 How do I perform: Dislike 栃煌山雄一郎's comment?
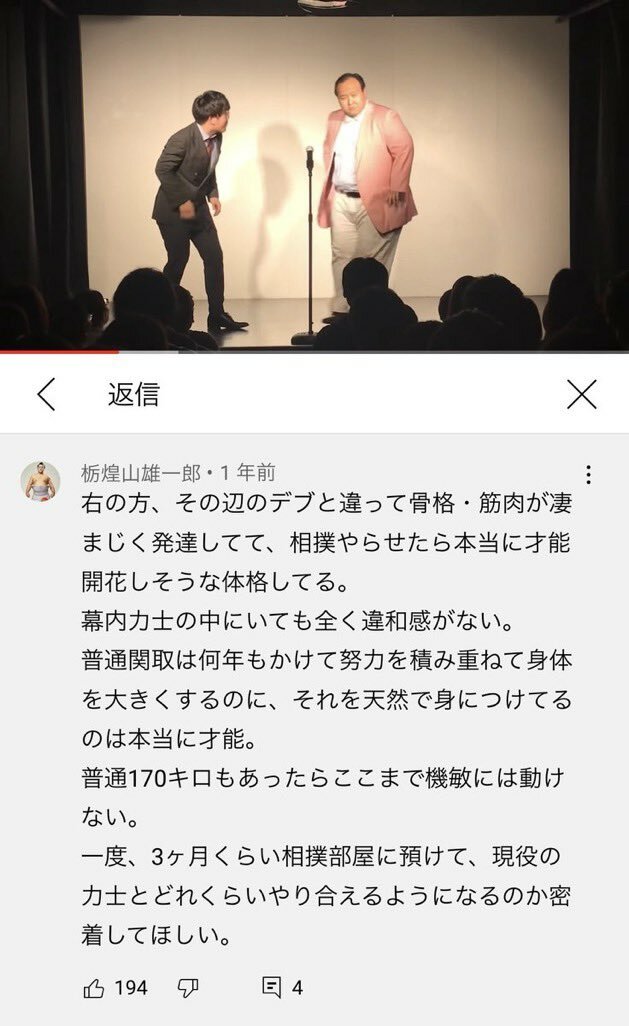pyautogui.click(x=188, y=988)
